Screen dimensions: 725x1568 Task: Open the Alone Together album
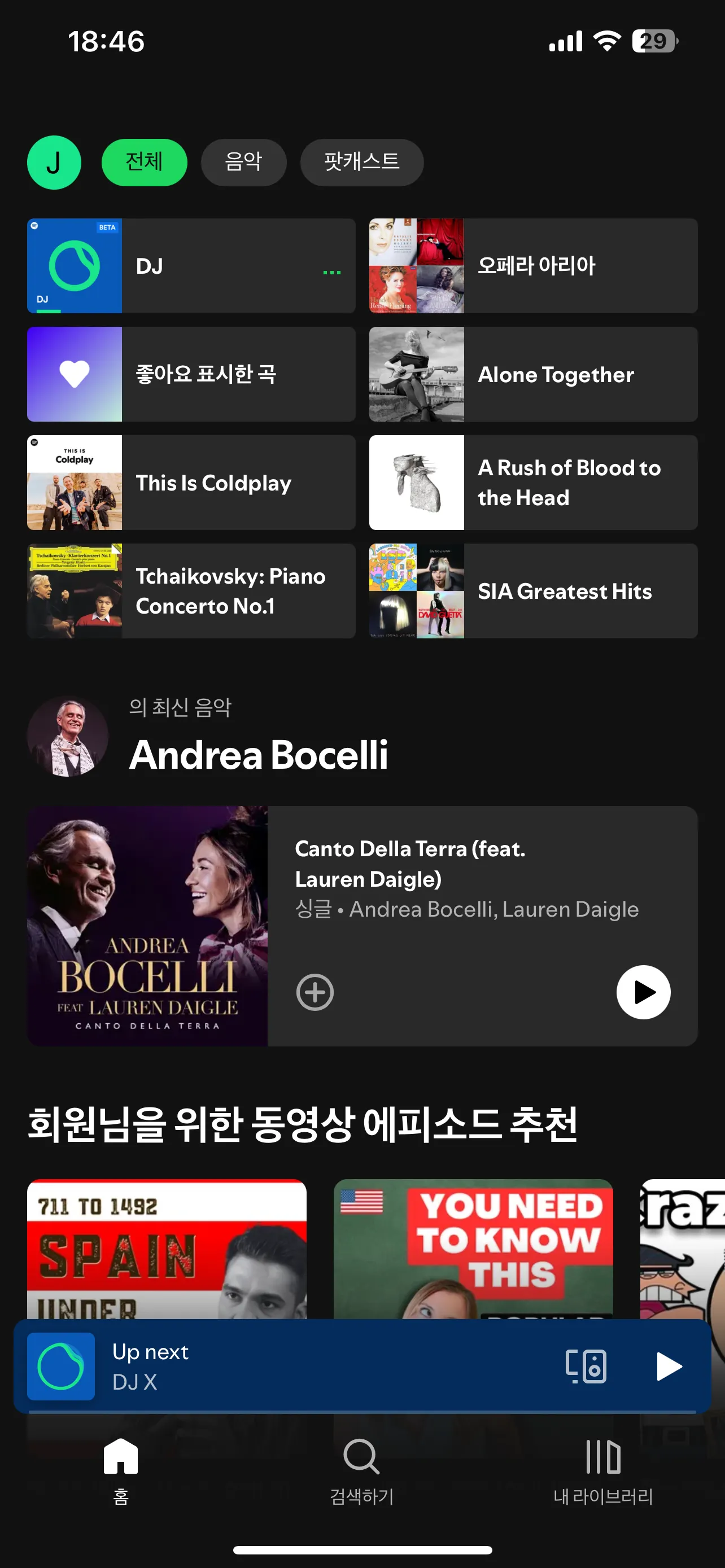[532, 374]
